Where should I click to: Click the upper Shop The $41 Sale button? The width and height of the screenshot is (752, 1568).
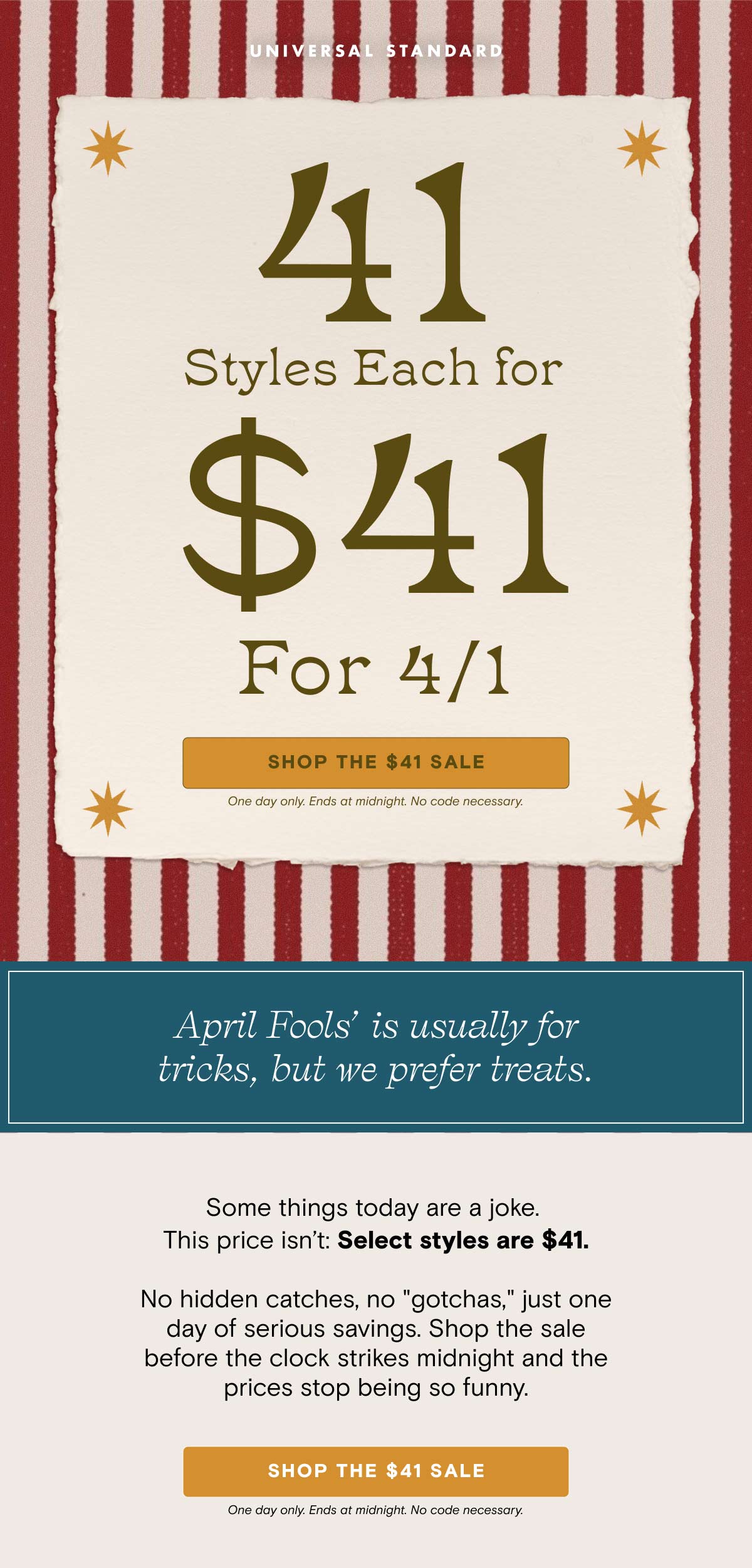tap(376, 761)
